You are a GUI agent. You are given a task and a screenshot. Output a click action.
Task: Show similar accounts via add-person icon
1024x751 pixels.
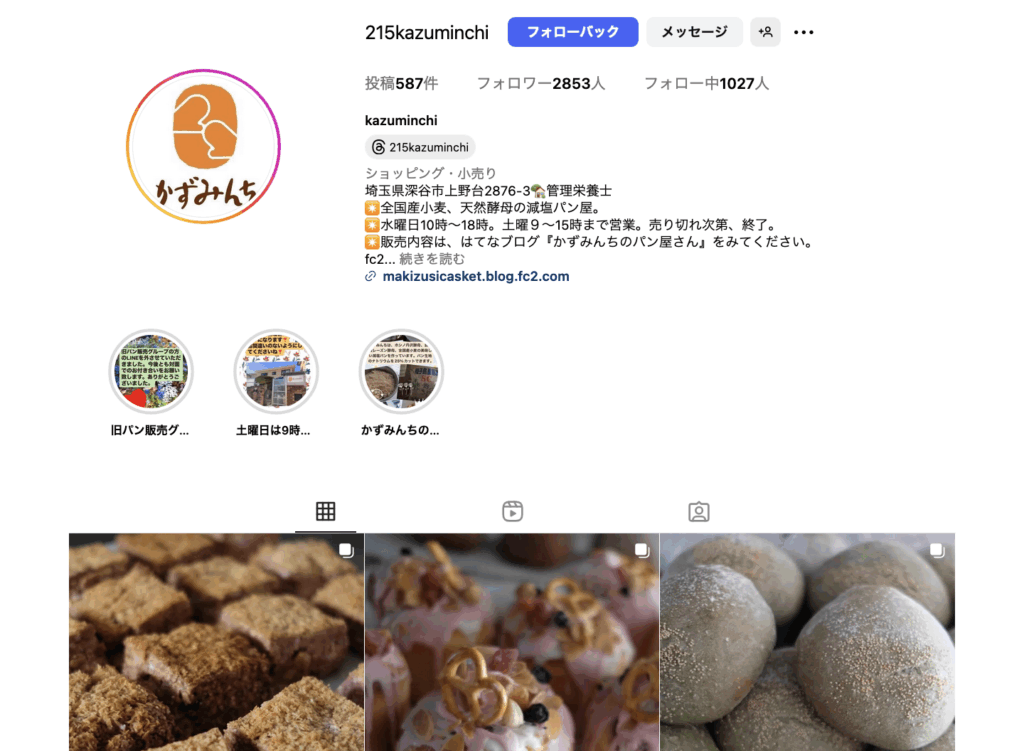tap(766, 32)
